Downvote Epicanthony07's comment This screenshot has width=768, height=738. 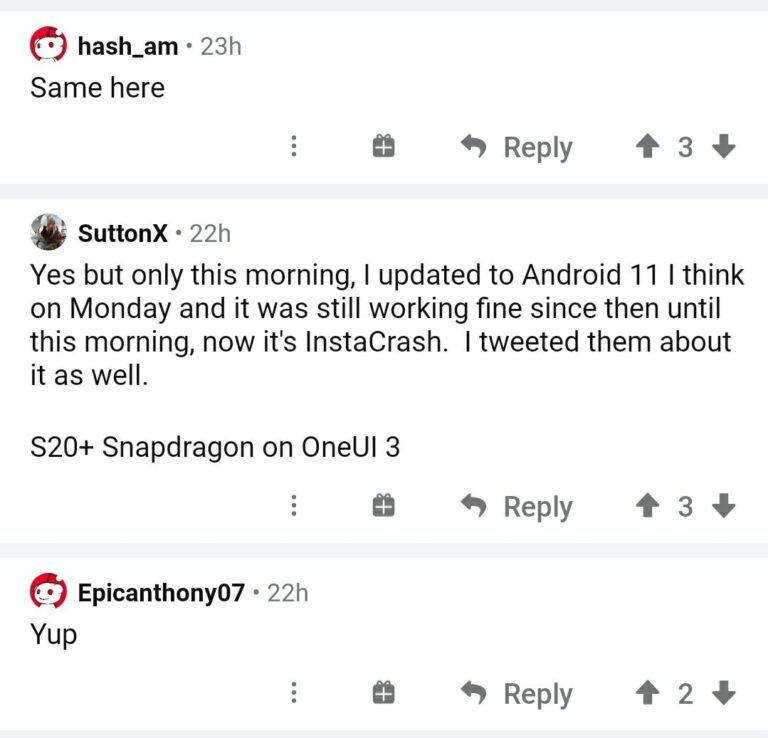[x=723, y=693]
